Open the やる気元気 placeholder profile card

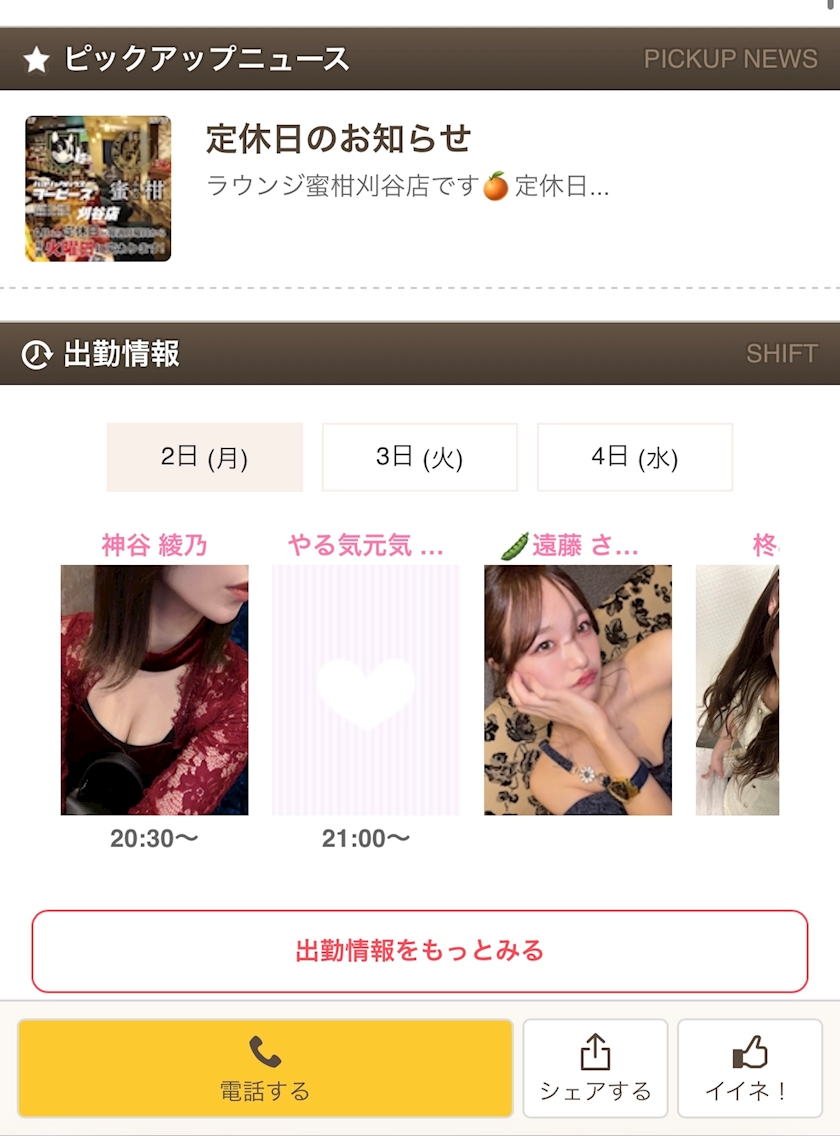[x=366, y=690]
